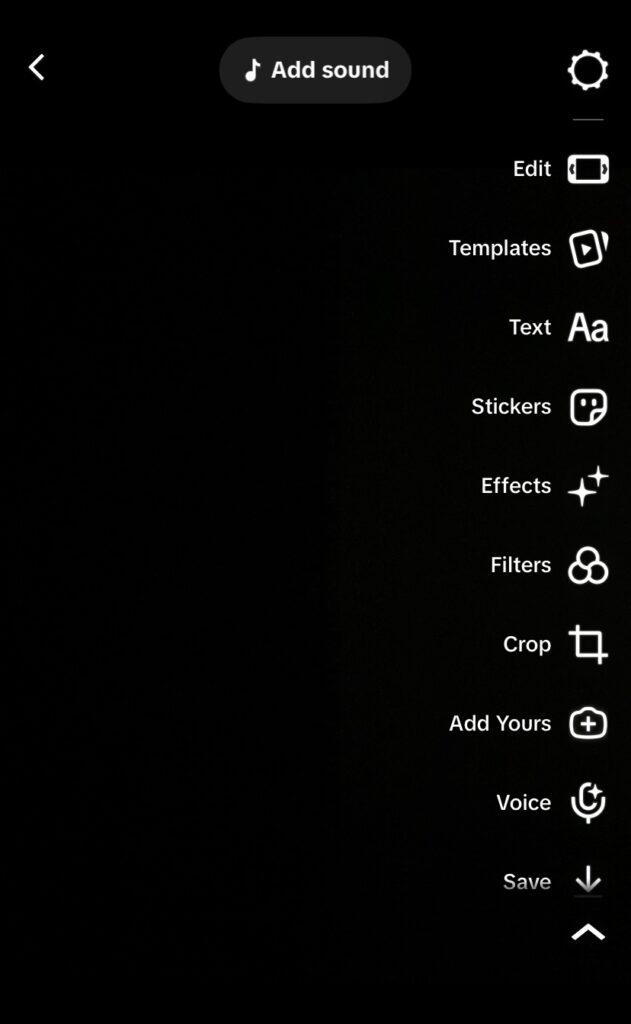The image size is (631, 1024).
Task: Open the settings gear icon
Action: (x=588, y=70)
